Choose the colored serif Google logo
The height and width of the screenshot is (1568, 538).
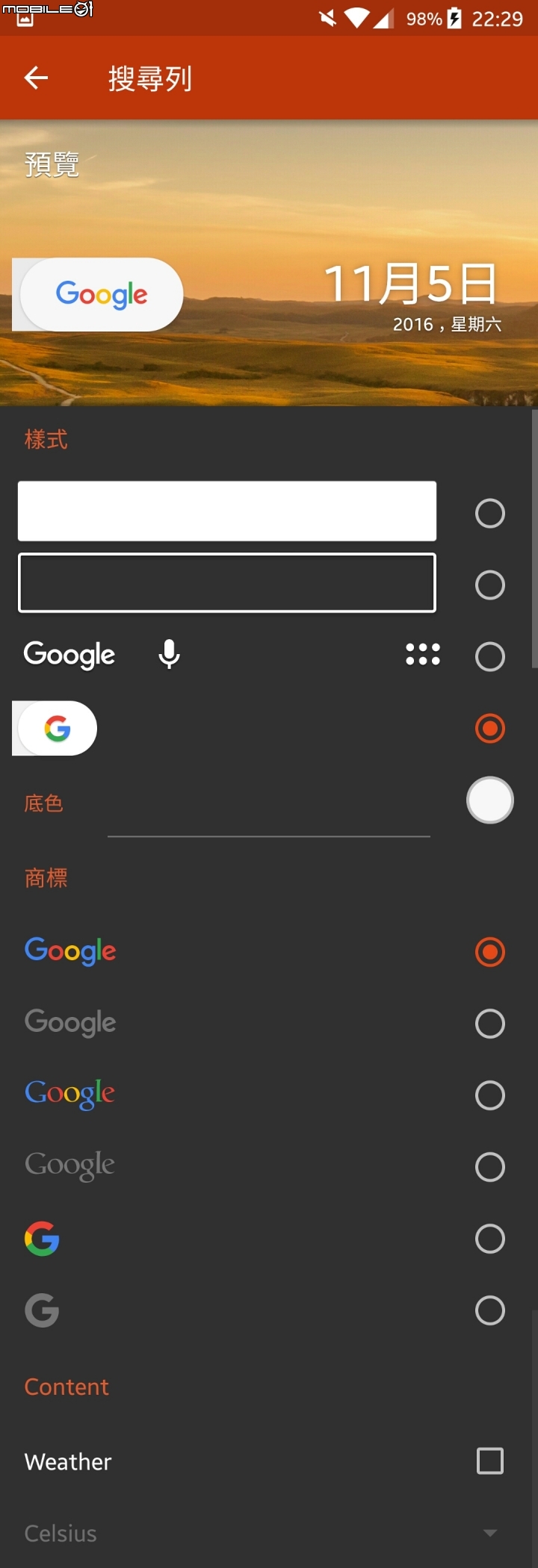pyautogui.click(x=489, y=1095)
